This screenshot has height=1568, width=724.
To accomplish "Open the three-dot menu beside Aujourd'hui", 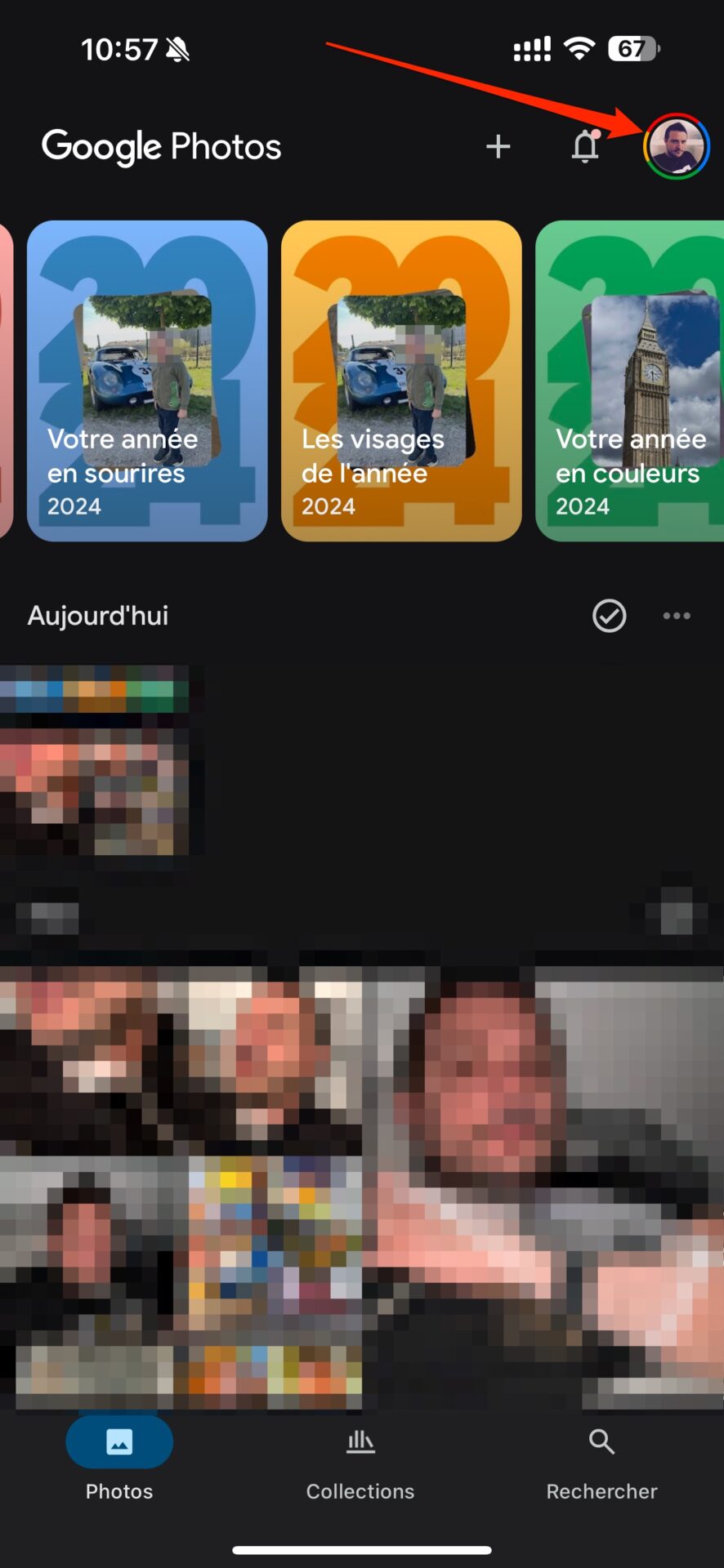I will (677, 616).
